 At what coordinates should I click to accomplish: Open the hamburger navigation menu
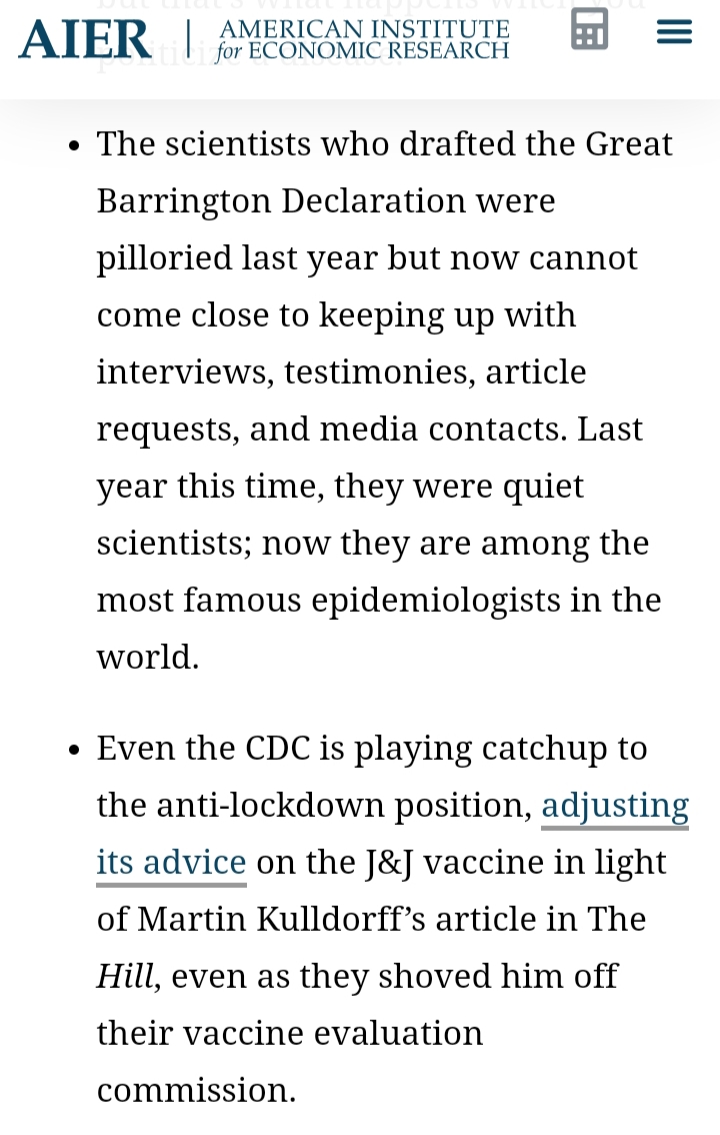pos(674,32)
